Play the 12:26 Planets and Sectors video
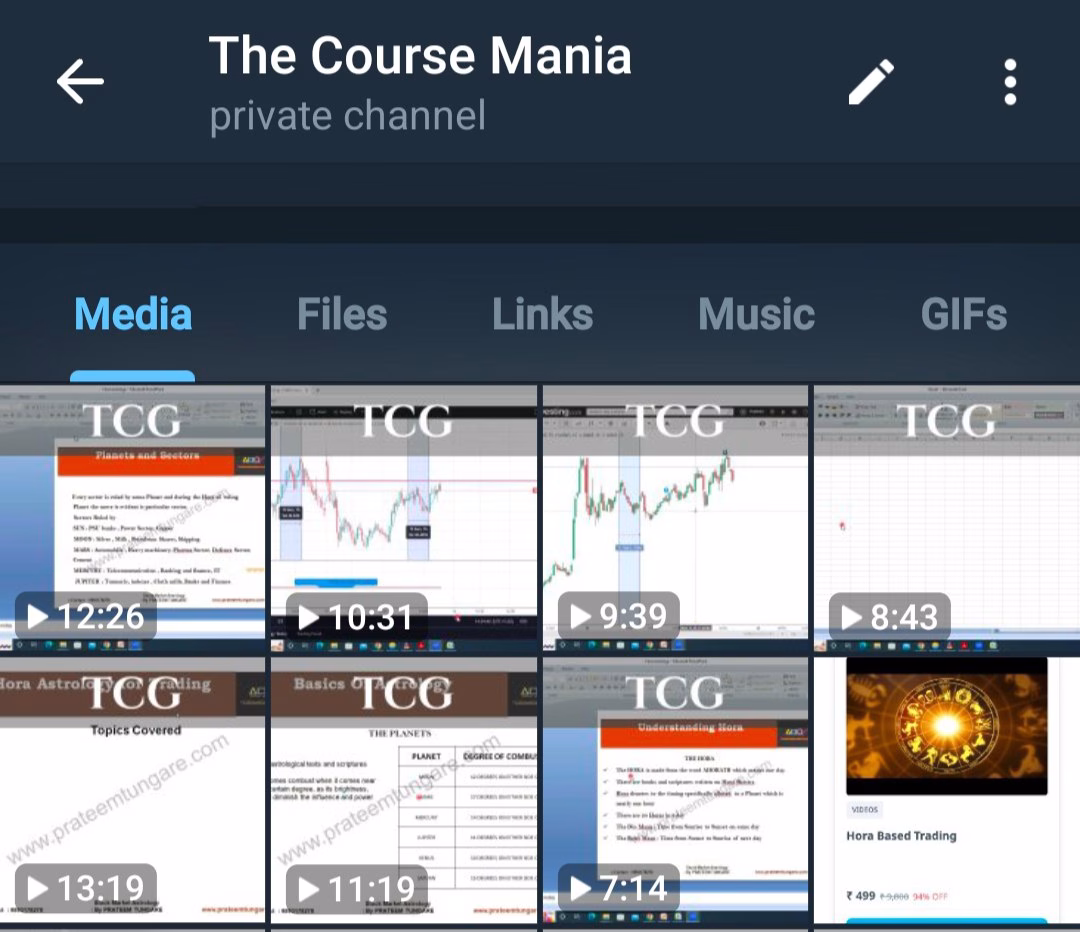1080x932 pixels. tap(132, 518)
